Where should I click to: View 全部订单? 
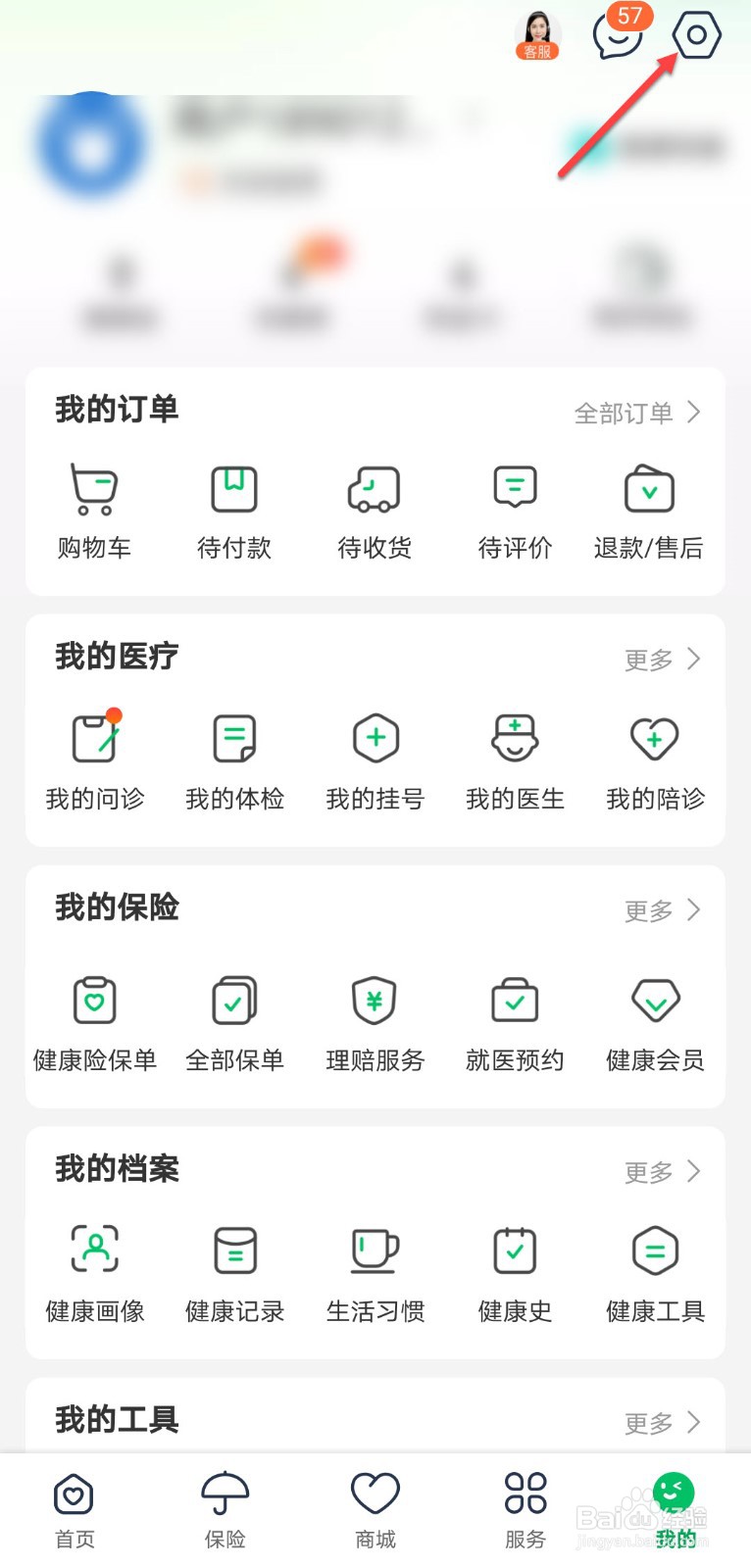point(637,413)
